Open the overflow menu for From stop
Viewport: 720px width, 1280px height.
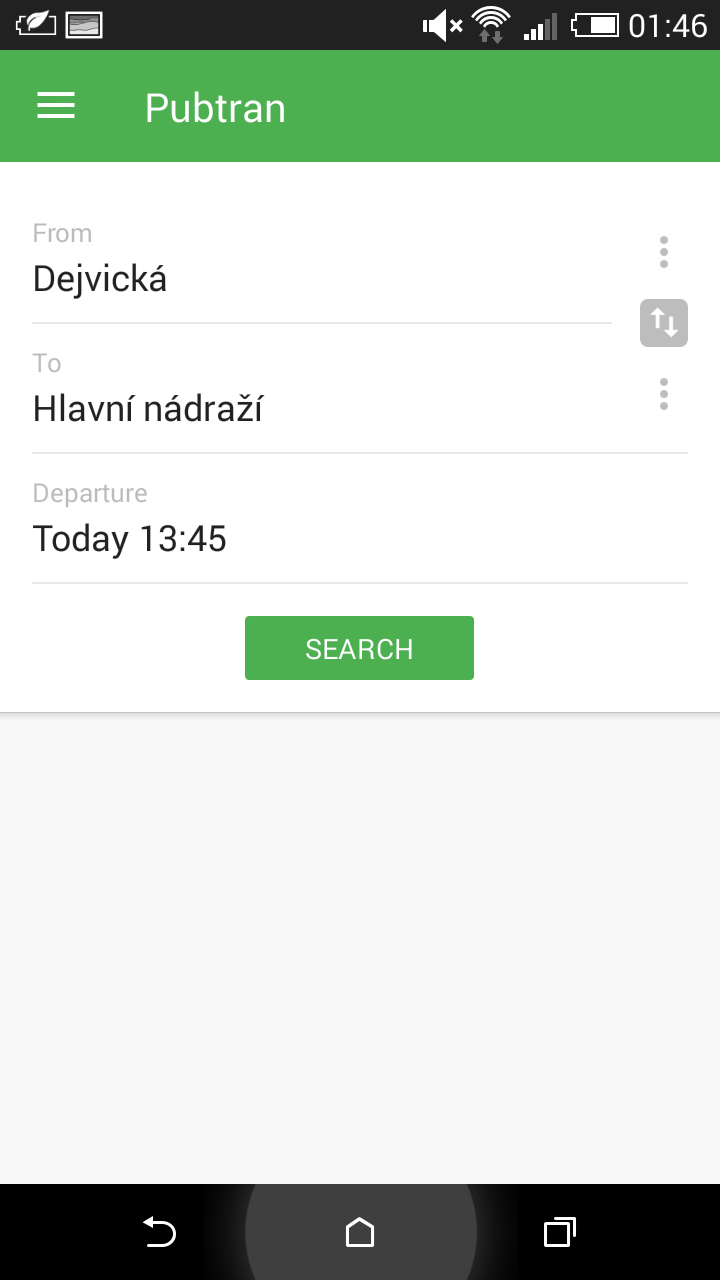tap(664, 252)
